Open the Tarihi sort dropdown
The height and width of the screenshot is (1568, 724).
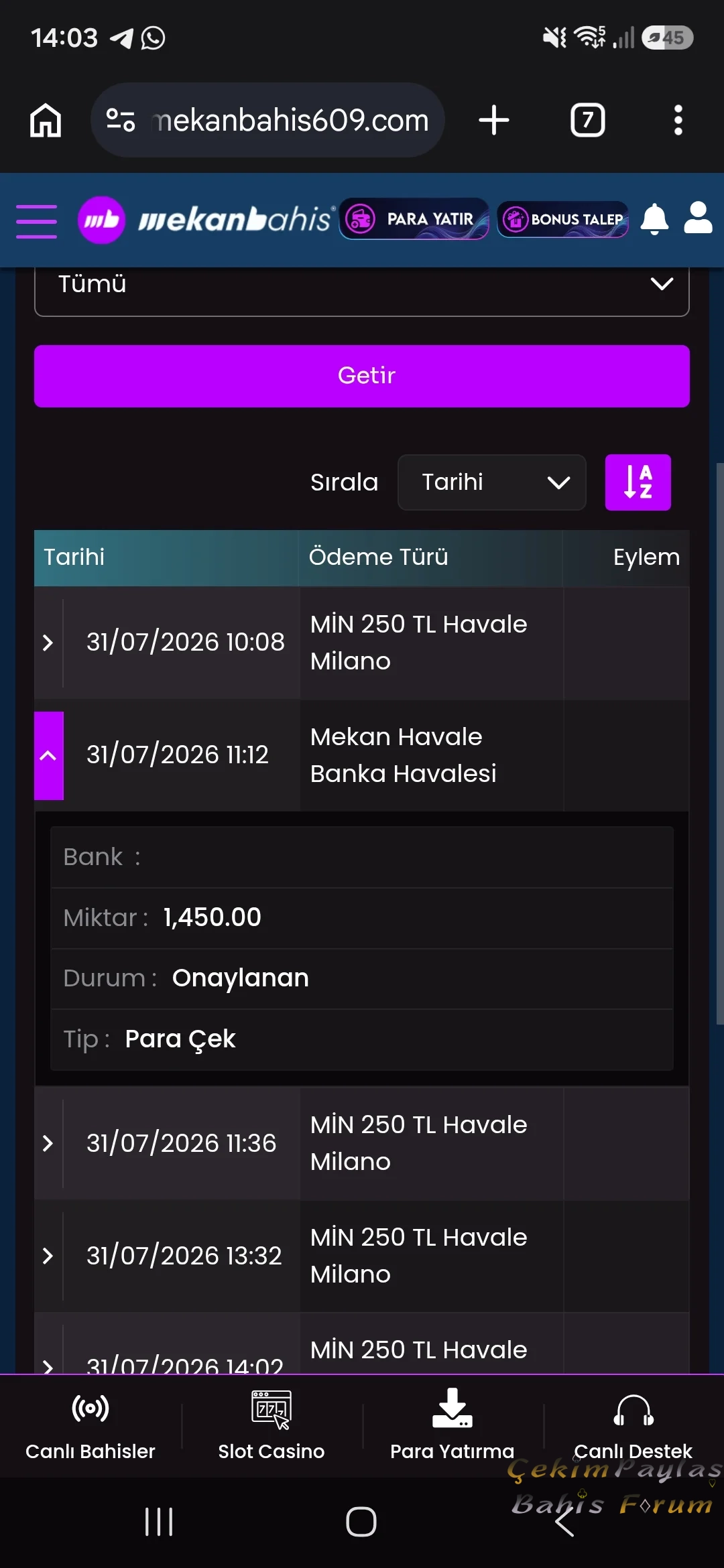pyautogui.click(x=492, y=482)
